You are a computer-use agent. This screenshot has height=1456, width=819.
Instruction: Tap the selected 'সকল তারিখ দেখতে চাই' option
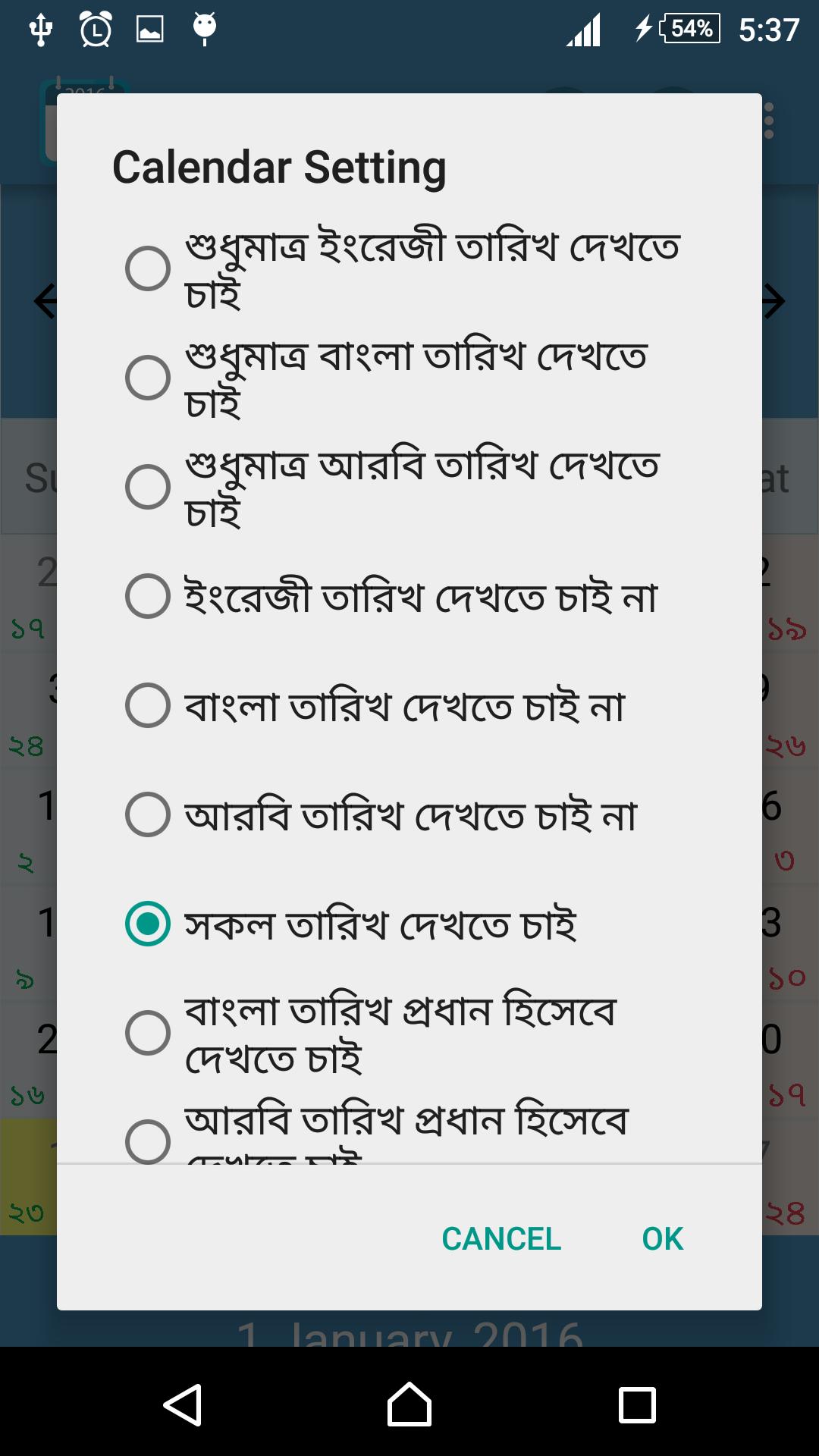click(148, 924)
